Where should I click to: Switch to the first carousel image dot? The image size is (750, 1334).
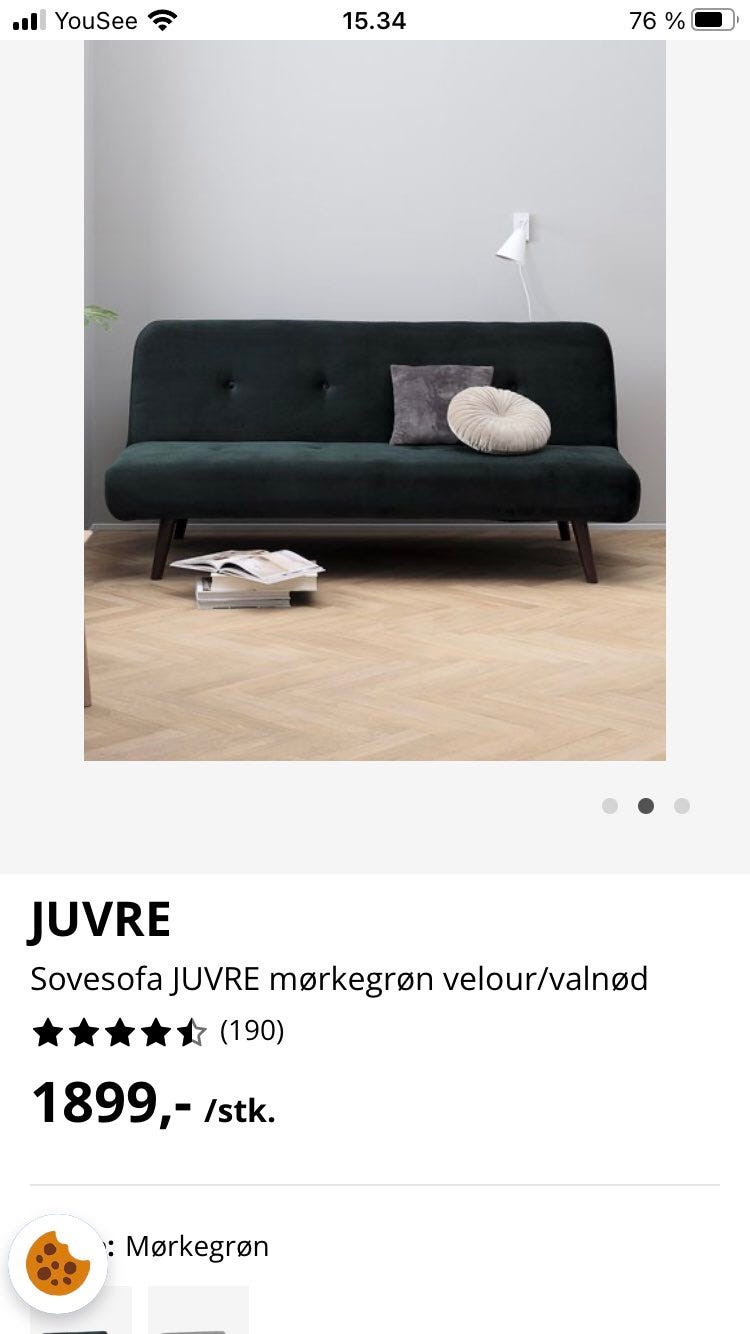pyautogui.click(x=610, y=806)
